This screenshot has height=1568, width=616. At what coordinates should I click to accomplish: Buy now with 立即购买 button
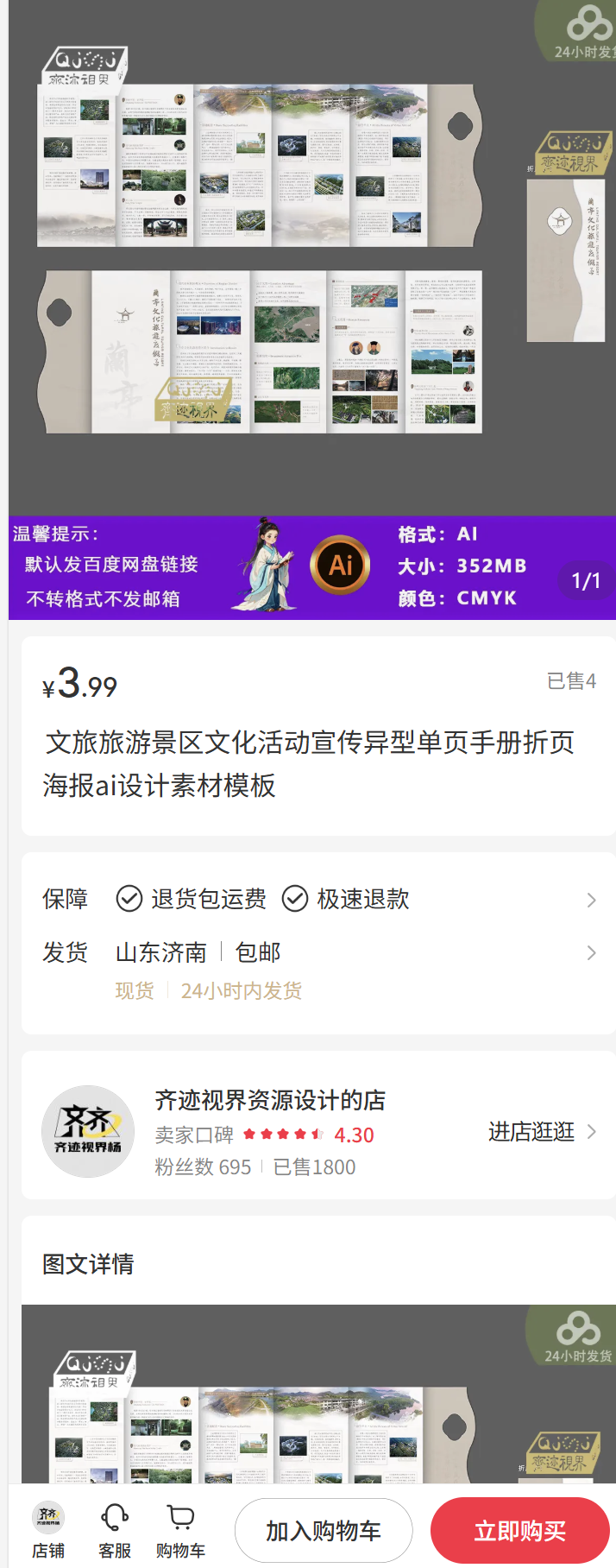click(519, 1531)
